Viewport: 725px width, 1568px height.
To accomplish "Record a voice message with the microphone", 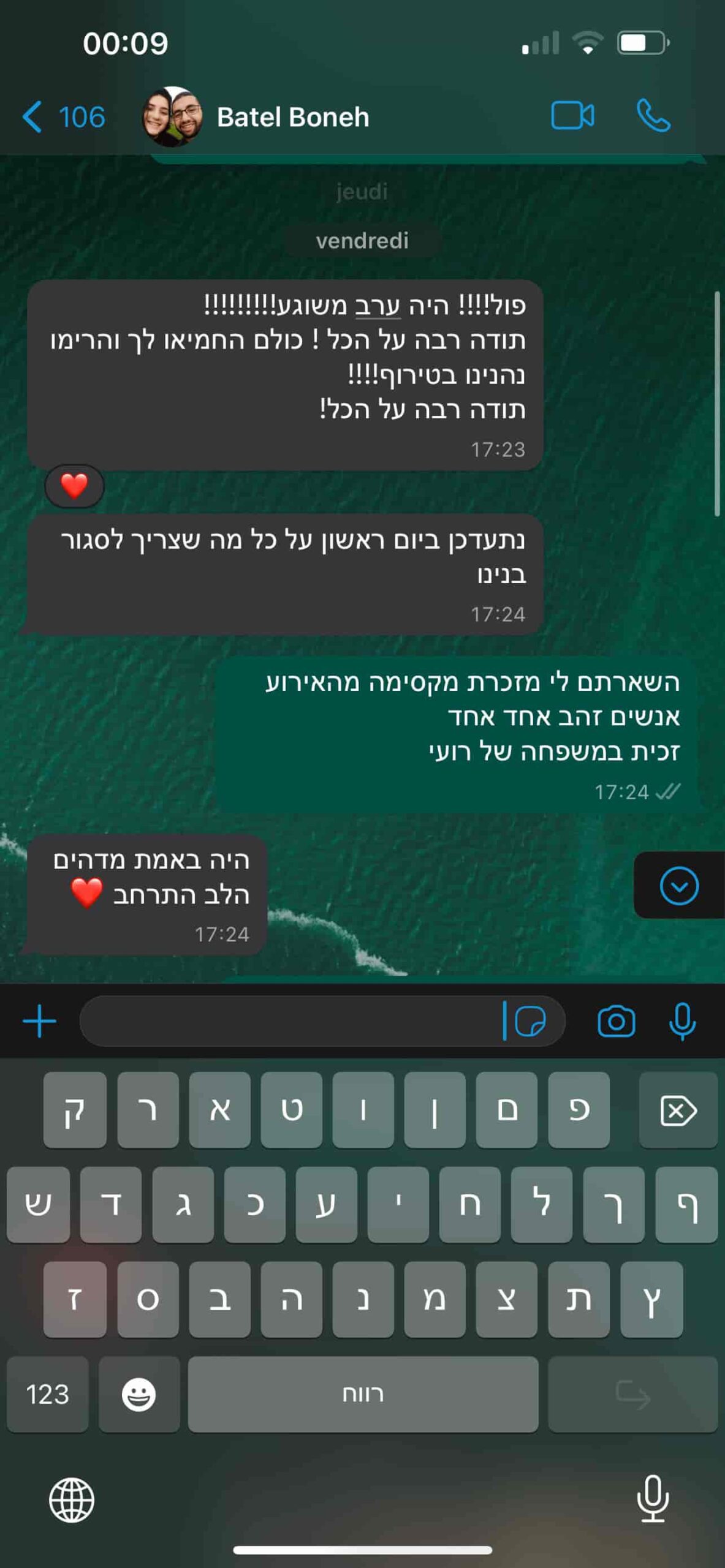I will pyautogui.click(x=682, y=1022).
